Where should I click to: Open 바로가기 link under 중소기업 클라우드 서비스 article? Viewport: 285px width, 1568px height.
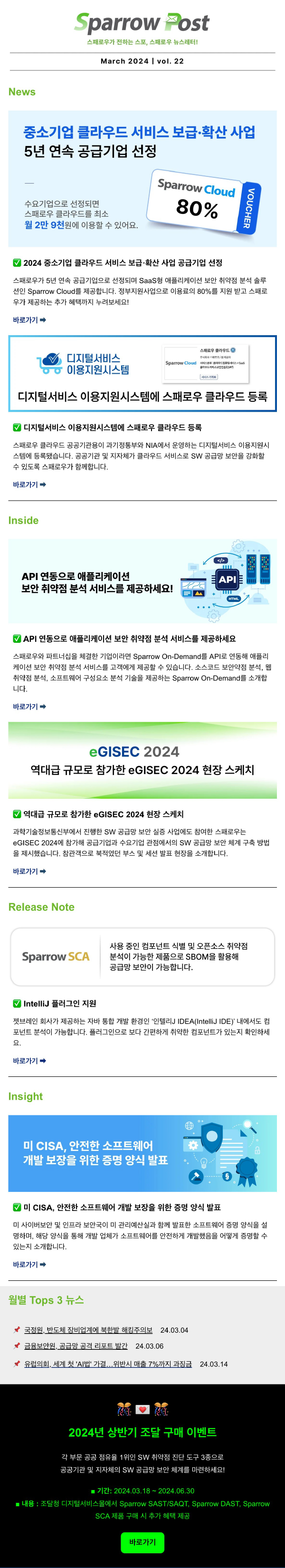coord(29,319)
